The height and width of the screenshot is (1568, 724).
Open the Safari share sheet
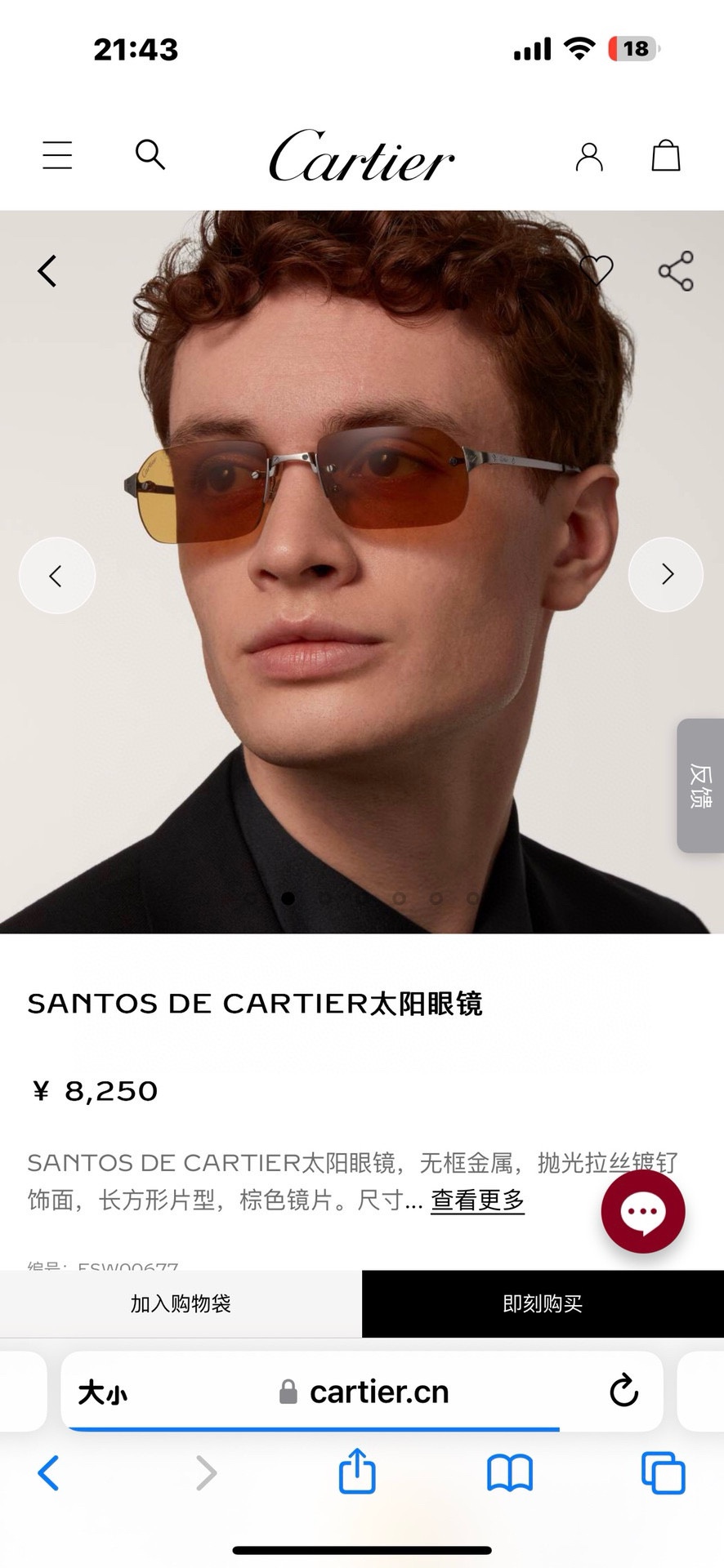click(357, 1472)
